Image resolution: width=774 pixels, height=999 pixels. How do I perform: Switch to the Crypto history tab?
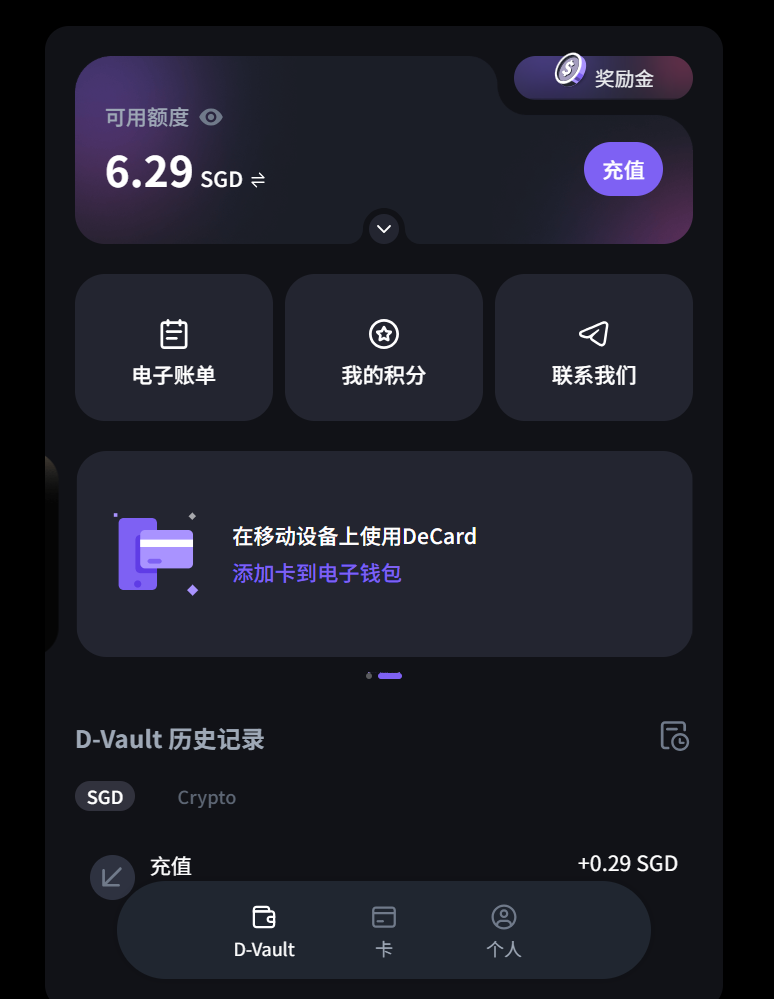coord(207,797)
